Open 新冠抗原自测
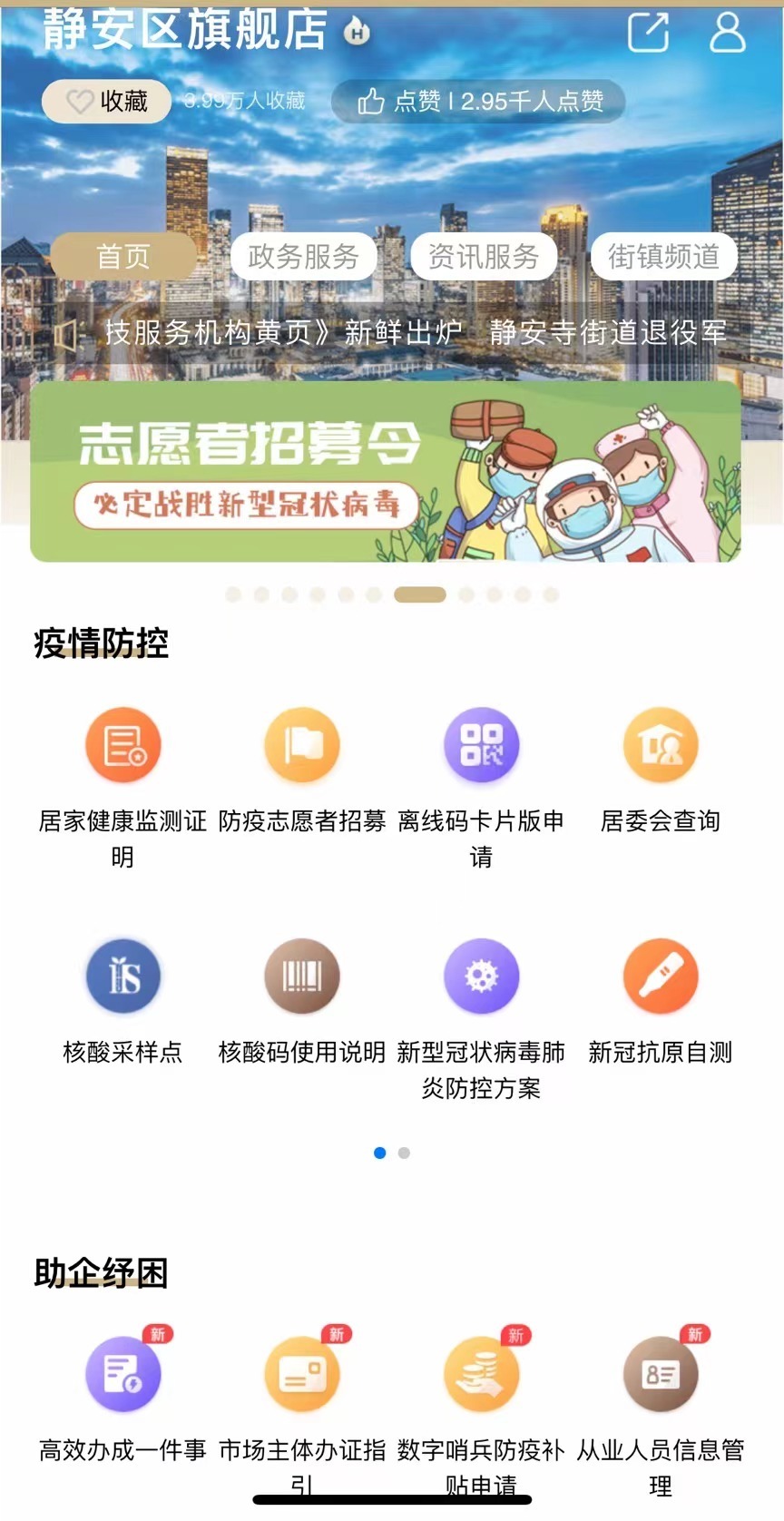Screen dimensions: 784x1521 pos(661,976)
